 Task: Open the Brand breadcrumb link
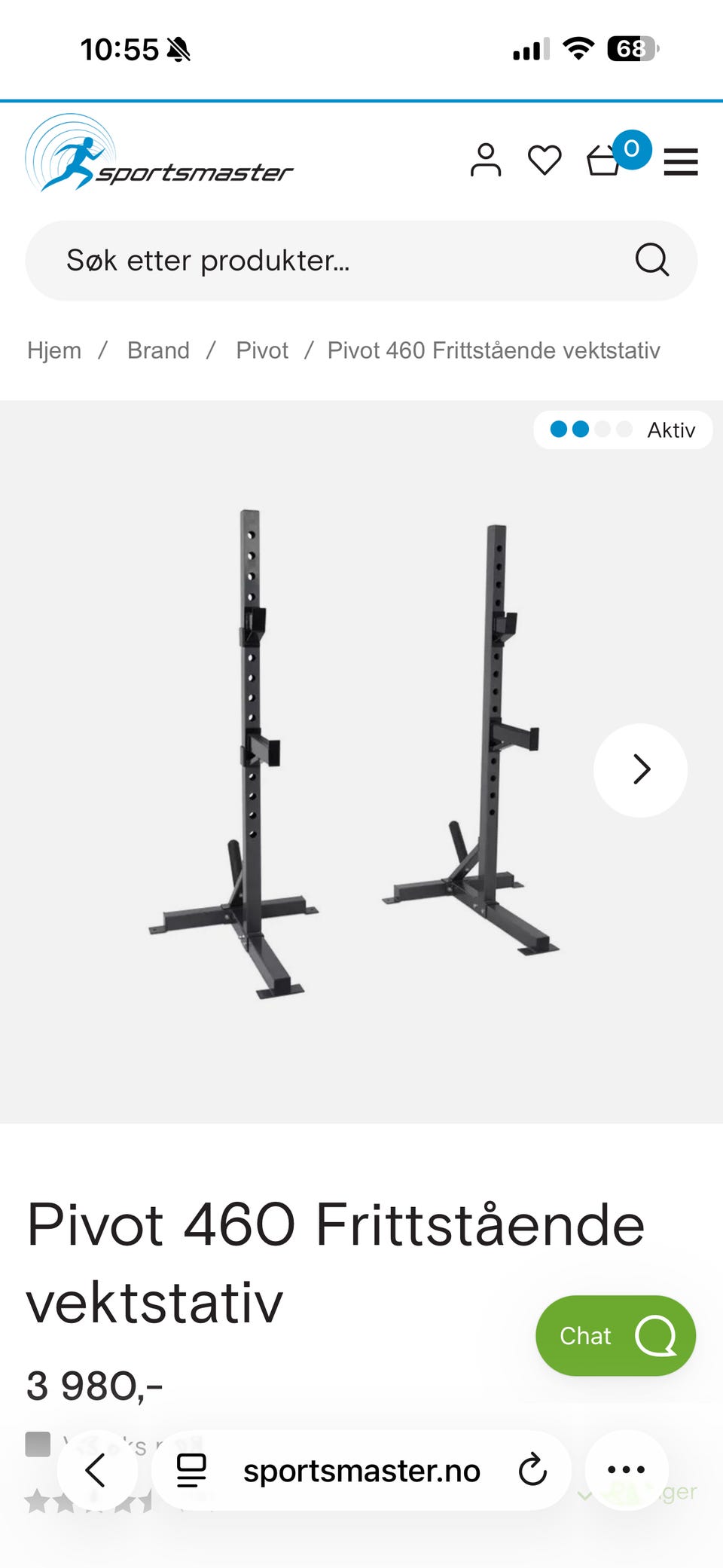[x=158, y=350]
